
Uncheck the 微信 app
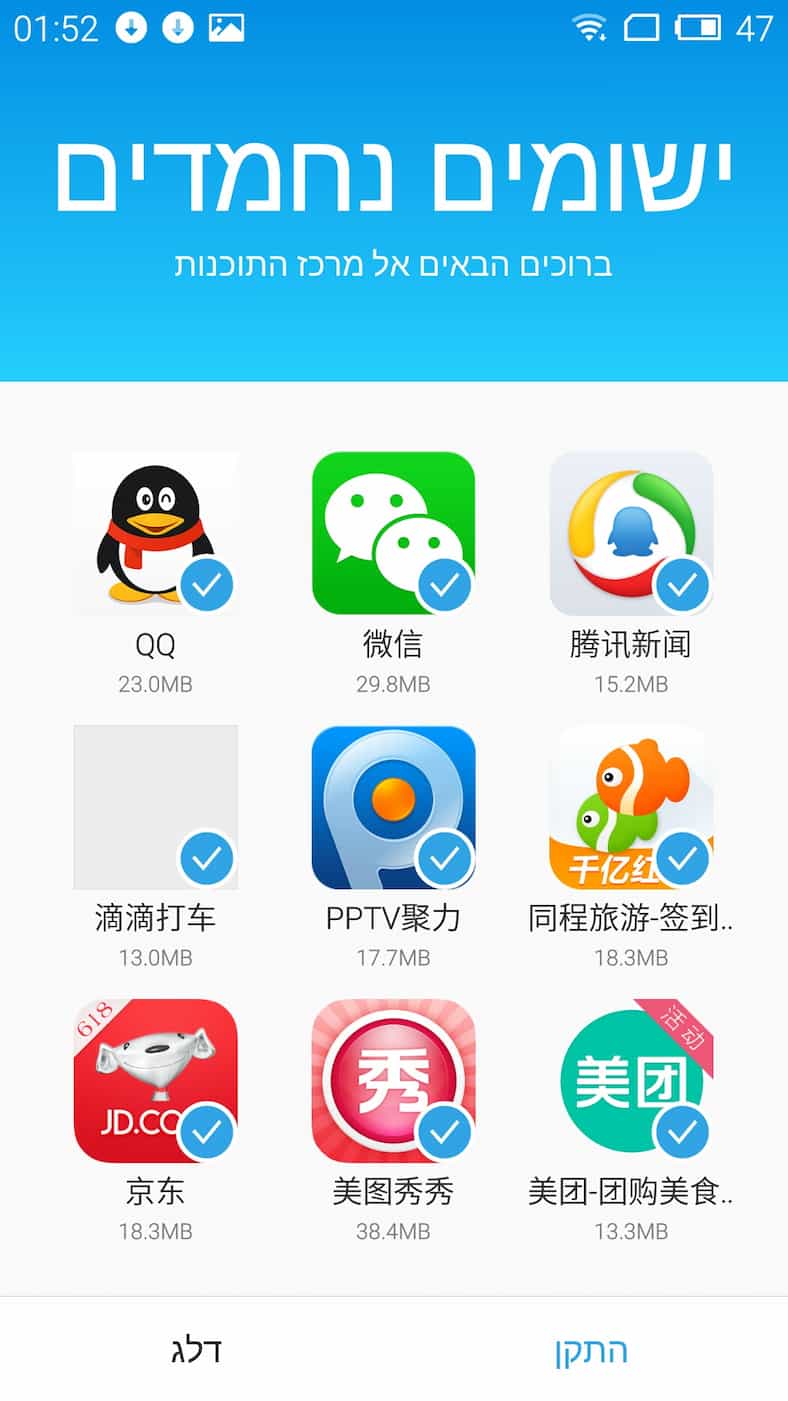(445, 585)
